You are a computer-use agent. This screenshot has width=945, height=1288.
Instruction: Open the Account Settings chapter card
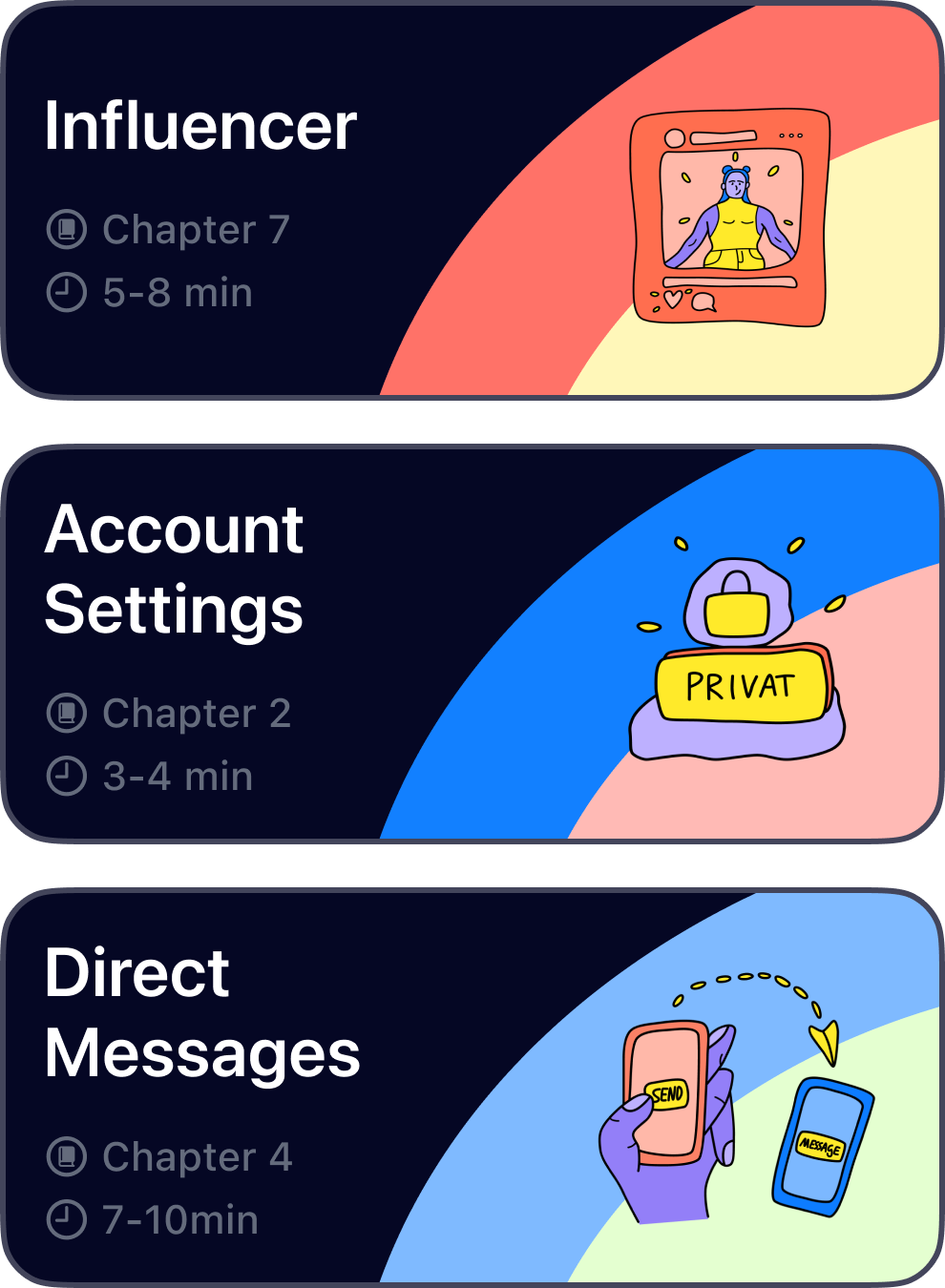[x=472, y=644]
